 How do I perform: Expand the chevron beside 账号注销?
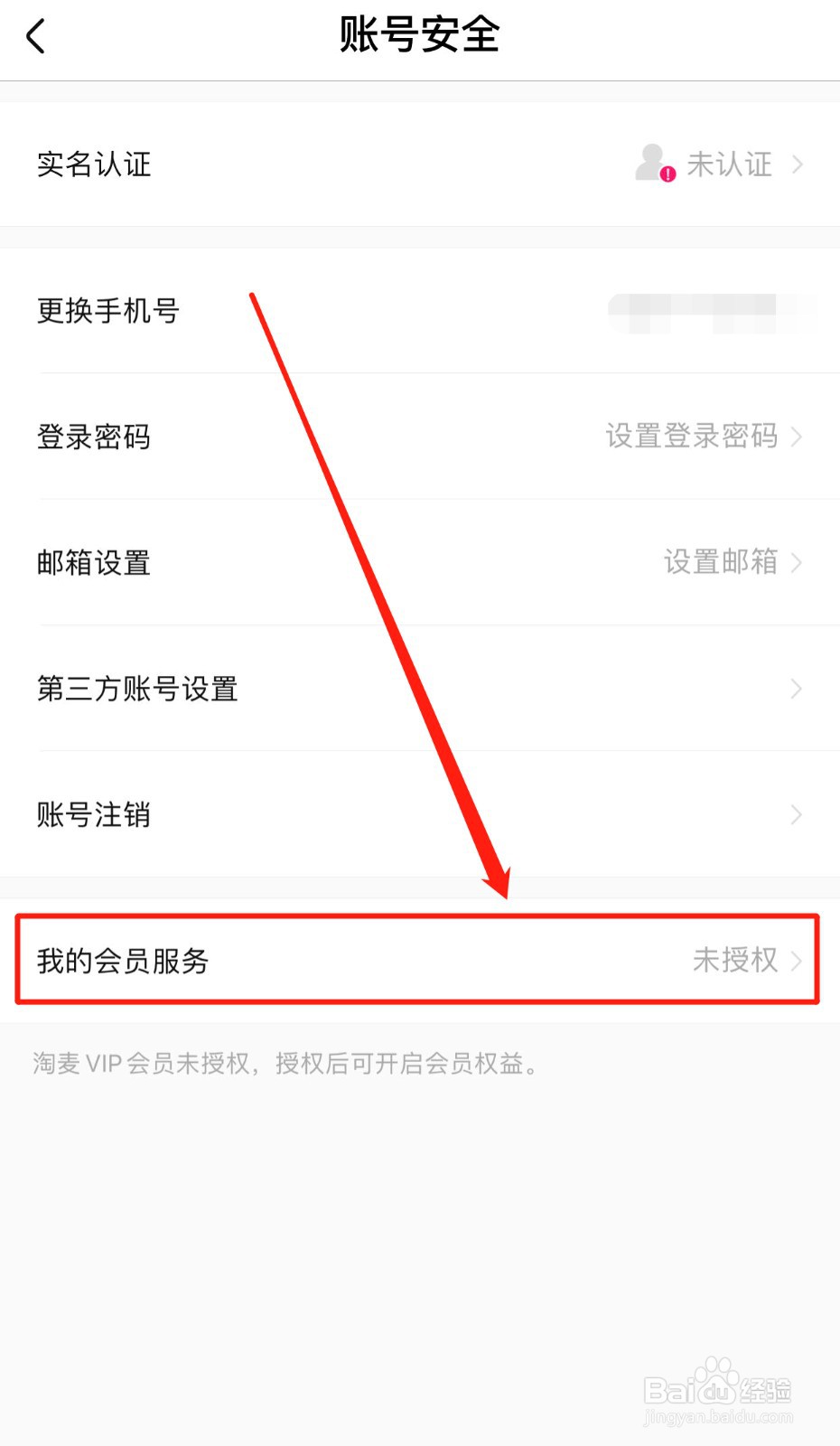pyautogui.click(x=797, y=814)
